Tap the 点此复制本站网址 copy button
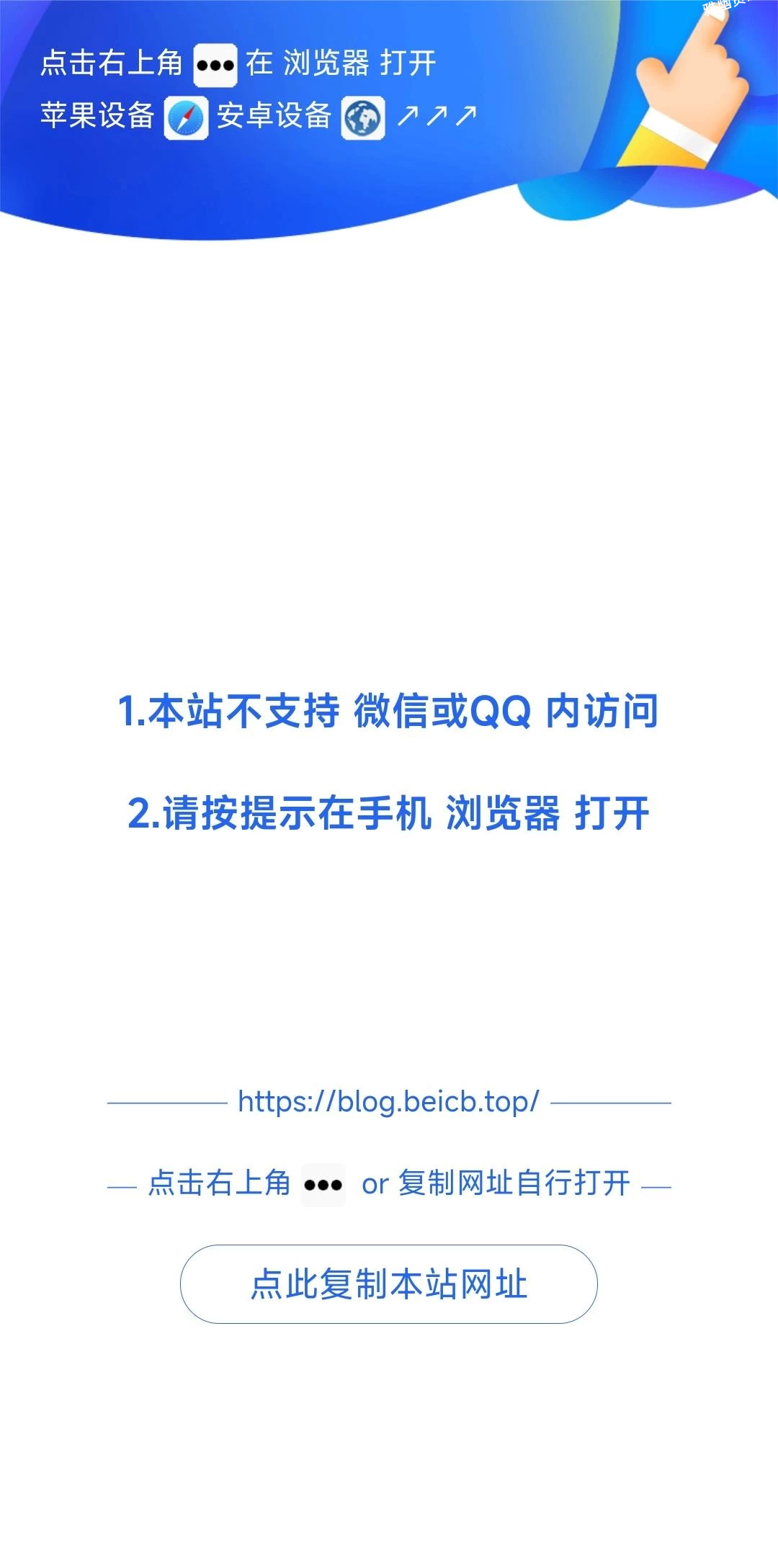 pyautogui.click(x=389, y=1284)
